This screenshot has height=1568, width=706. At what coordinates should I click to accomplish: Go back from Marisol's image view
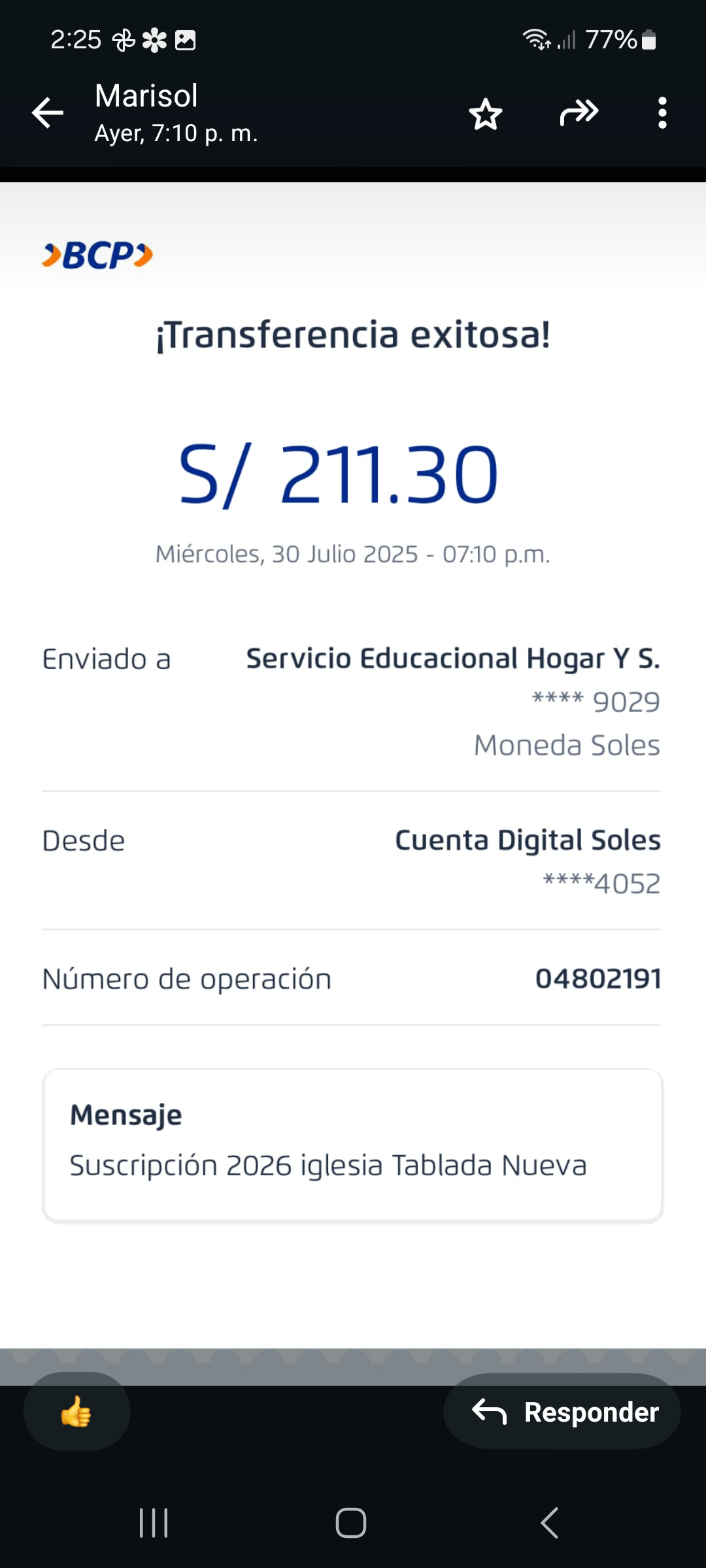pyautogui.click(x=48, y=113)
